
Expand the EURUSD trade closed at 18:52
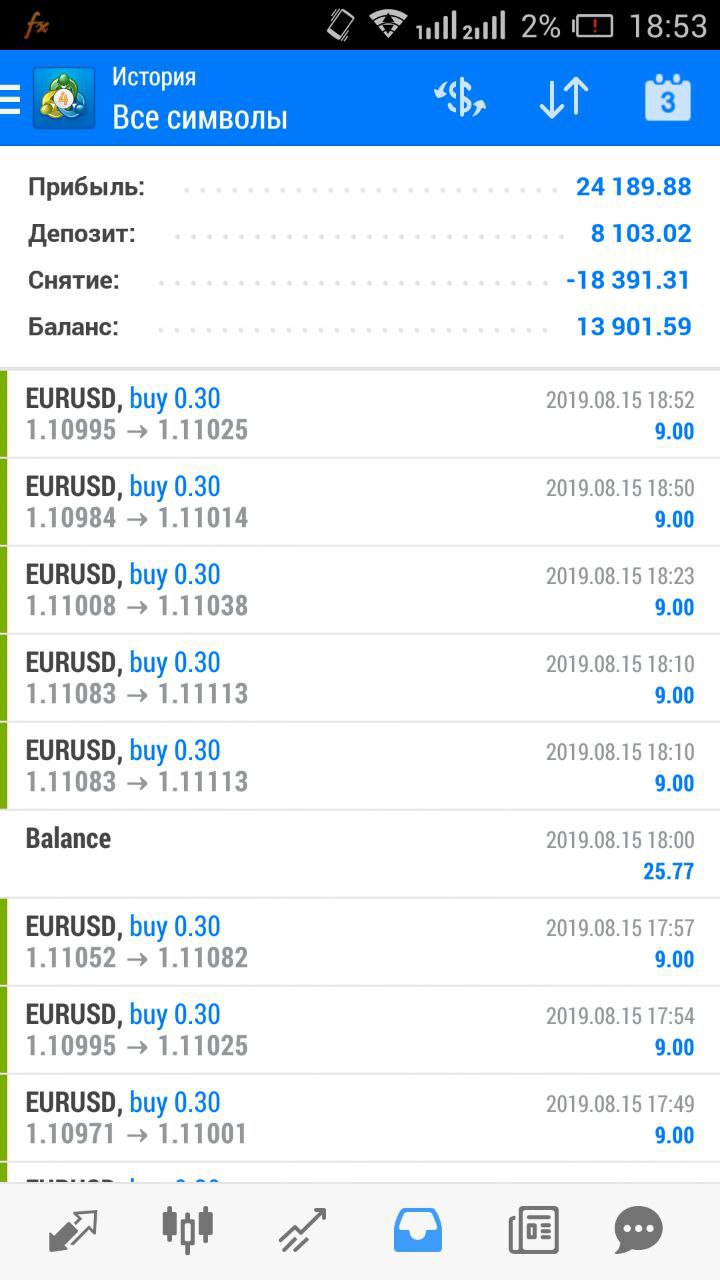pyautogui.click(x=360, y=415)
